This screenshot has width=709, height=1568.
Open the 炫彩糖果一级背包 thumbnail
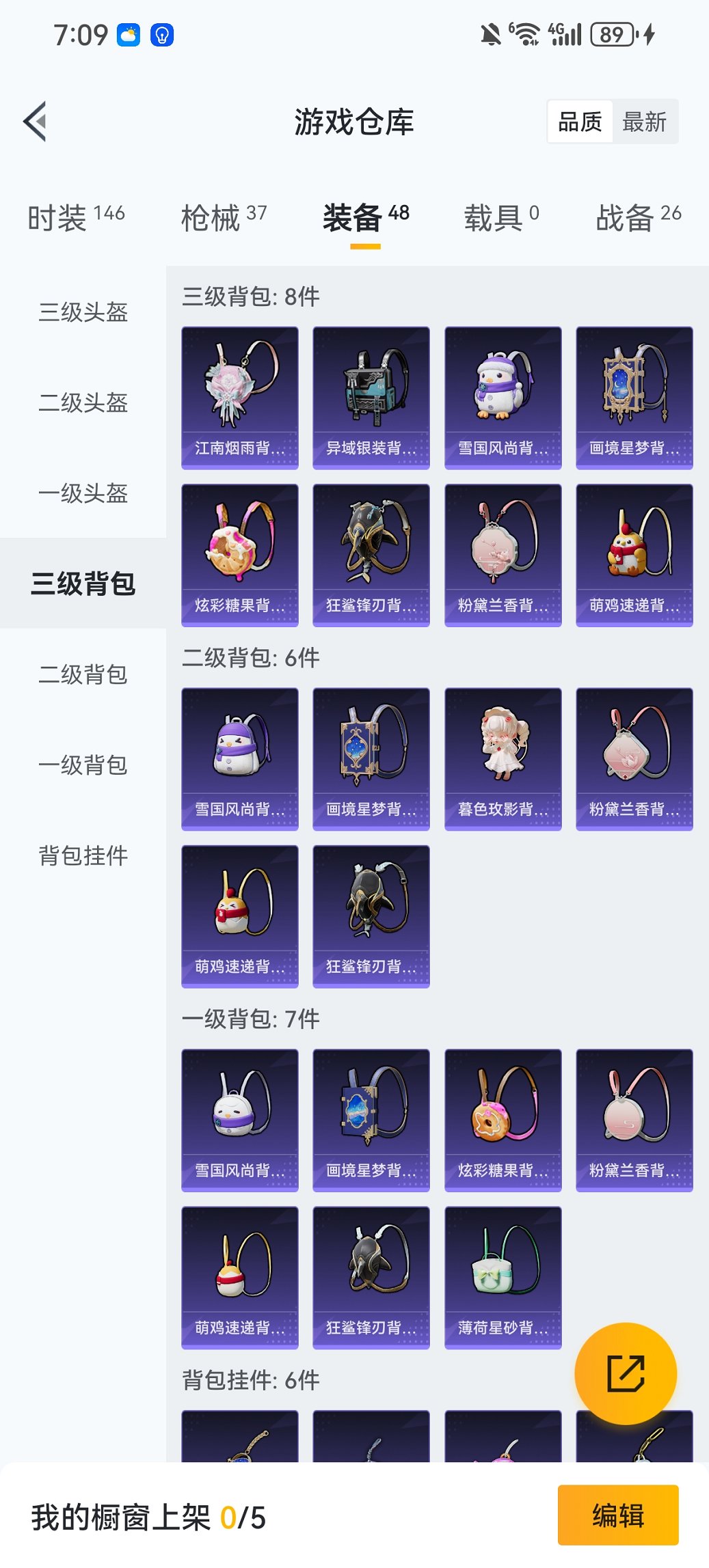502,1118
